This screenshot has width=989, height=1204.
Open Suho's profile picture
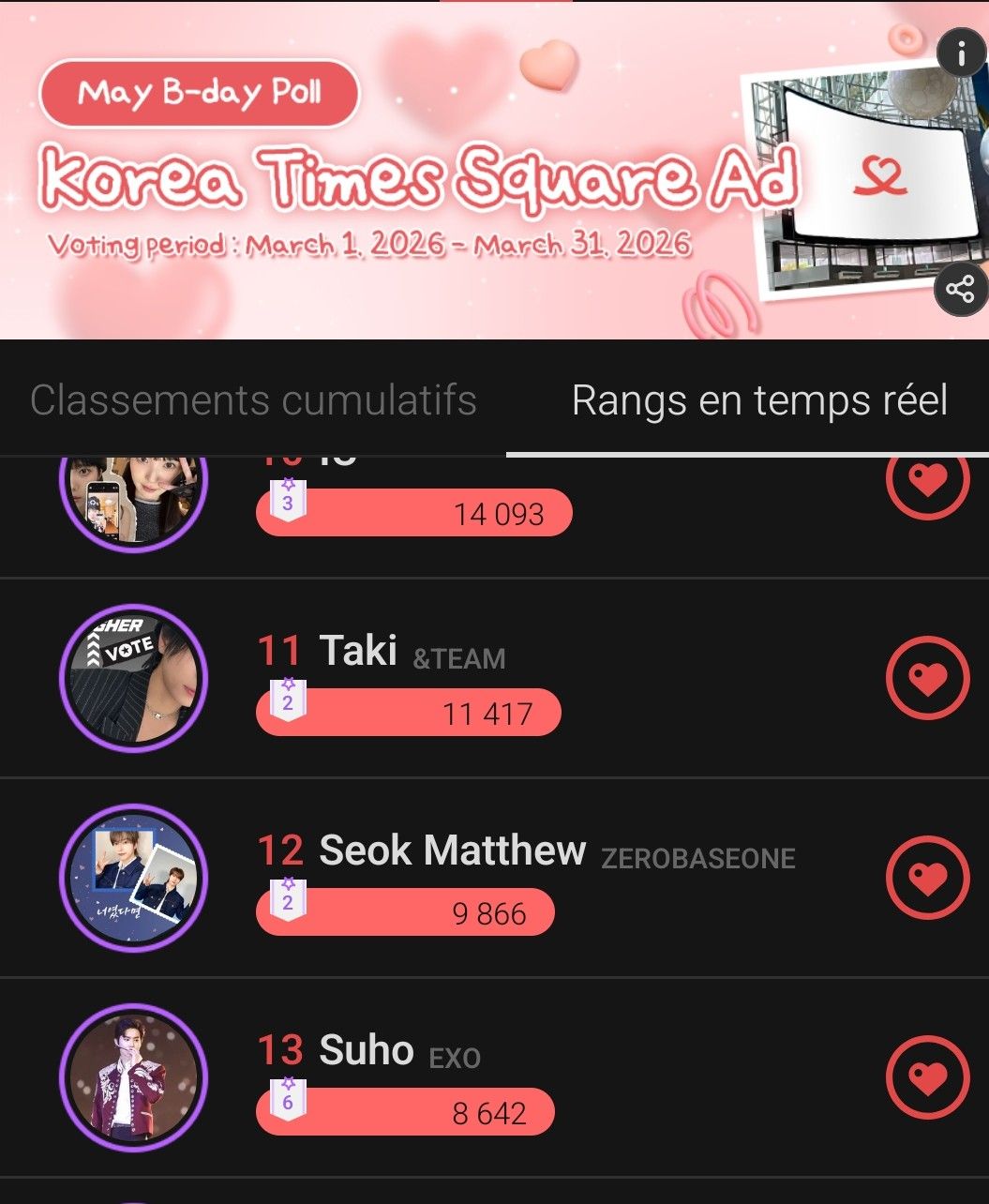pyautogui.click(x=133, y=1077)
